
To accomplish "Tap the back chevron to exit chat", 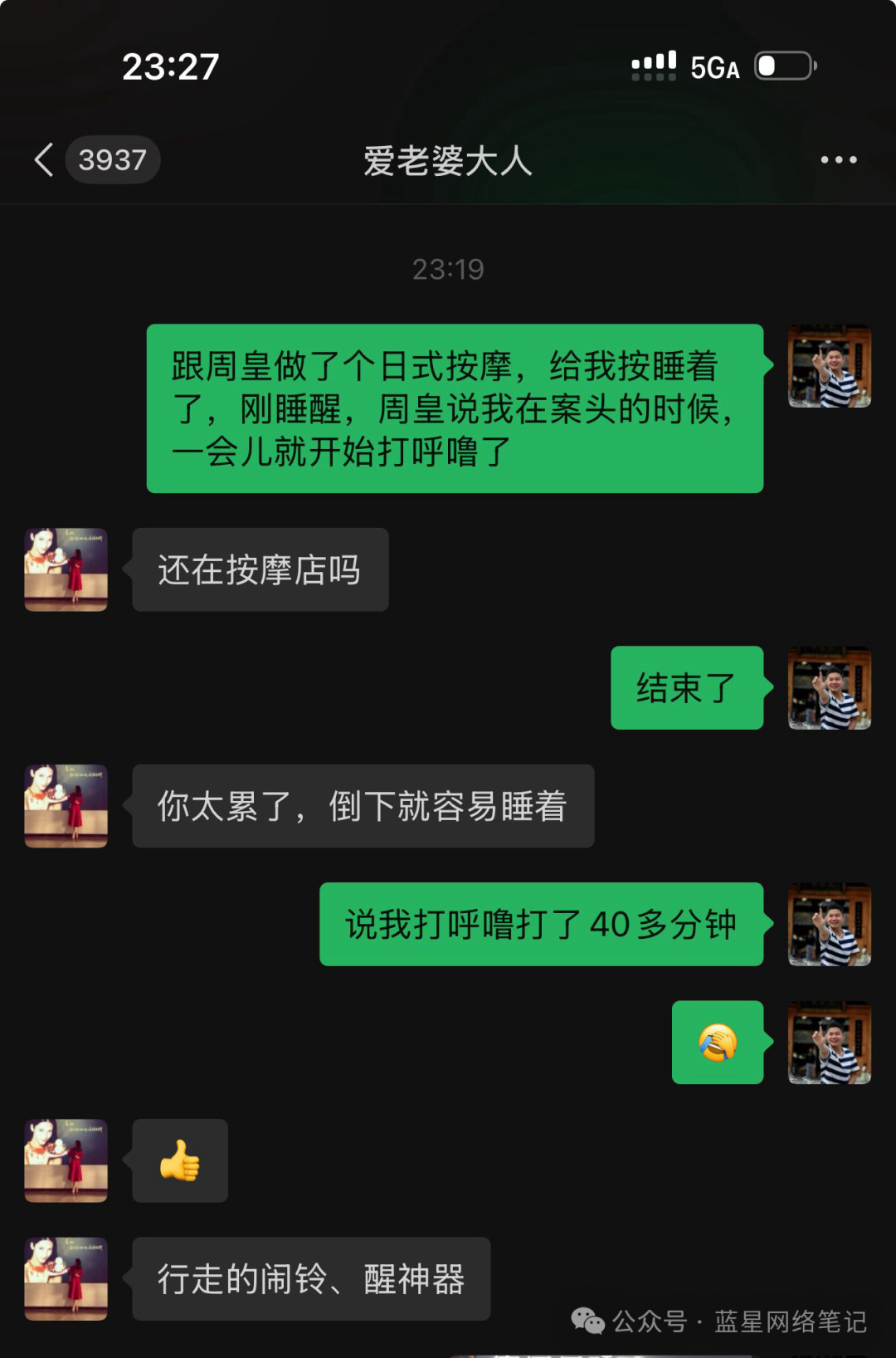I will pyautogui.click(x=46, y=159).
